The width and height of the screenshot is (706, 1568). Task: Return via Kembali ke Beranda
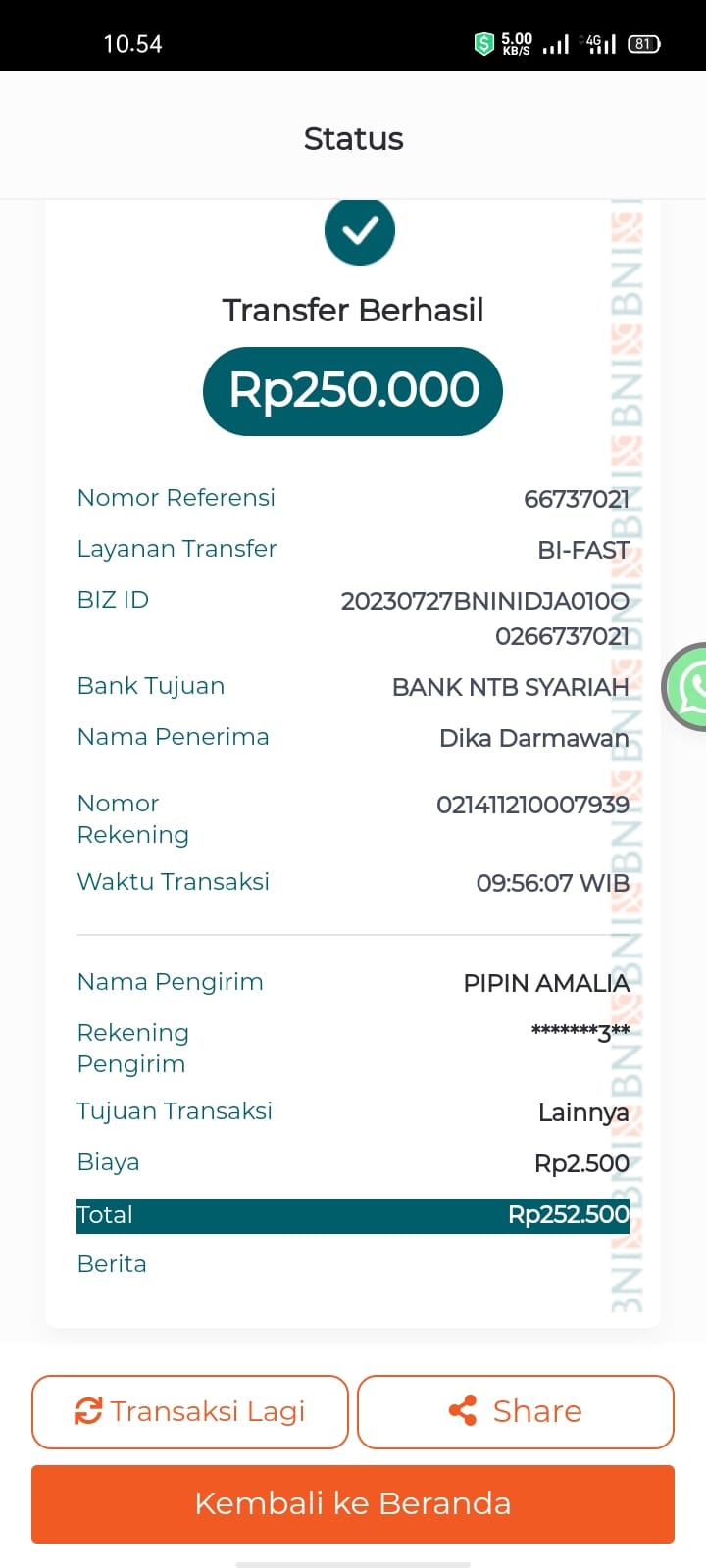(353, 1503)
